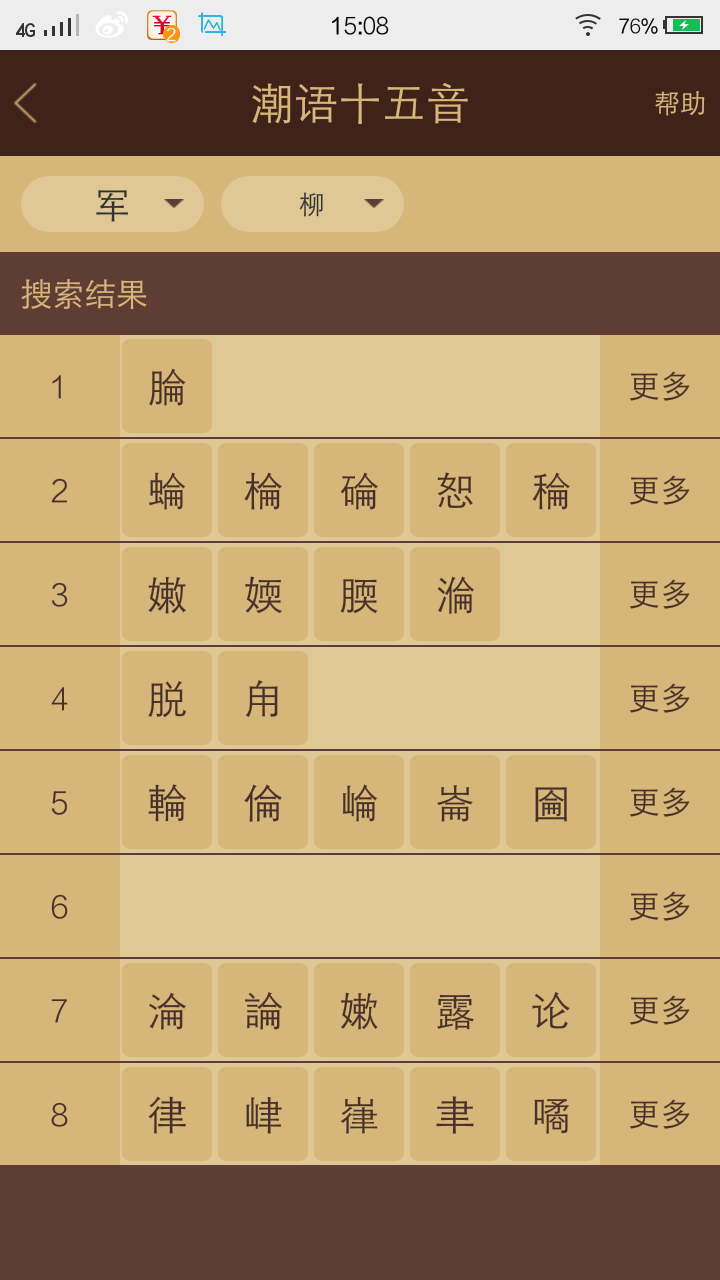Select character 輪 in row 5
720x1280 pixels.
167,803
